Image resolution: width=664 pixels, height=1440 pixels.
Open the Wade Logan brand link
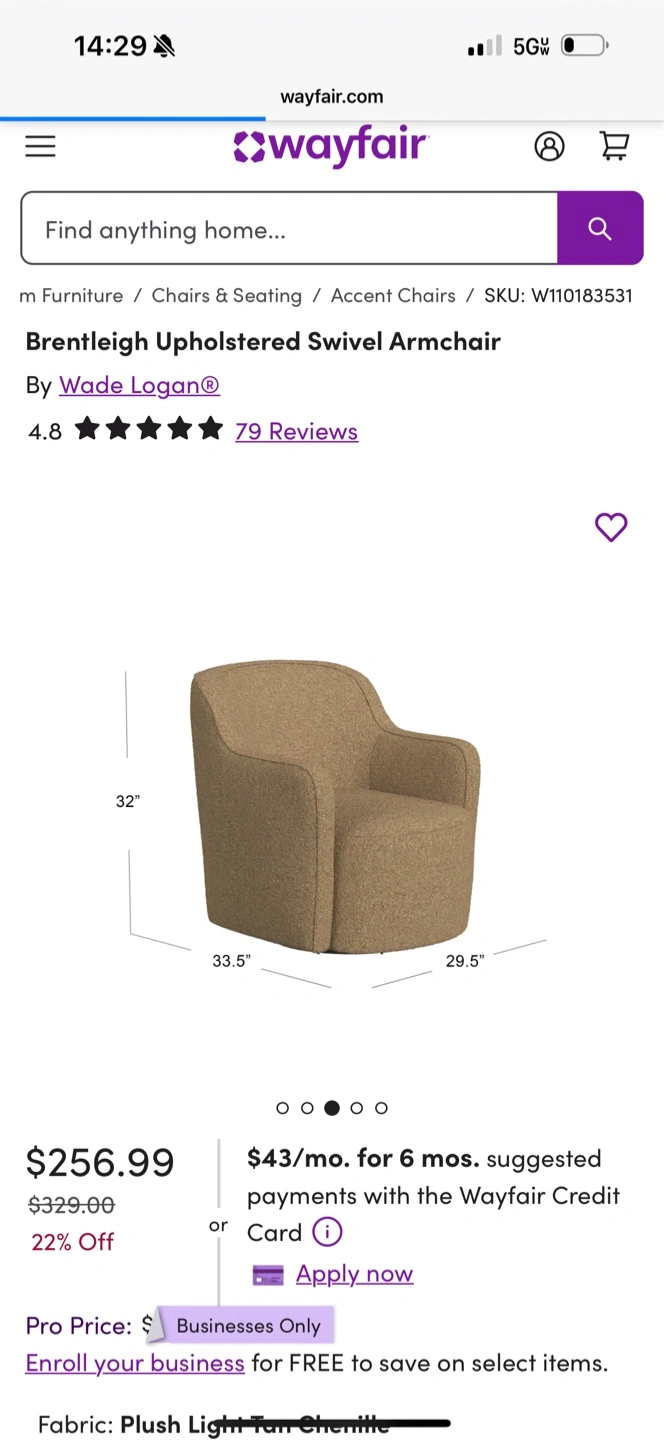pyautogui.click(x=139, y=385)
